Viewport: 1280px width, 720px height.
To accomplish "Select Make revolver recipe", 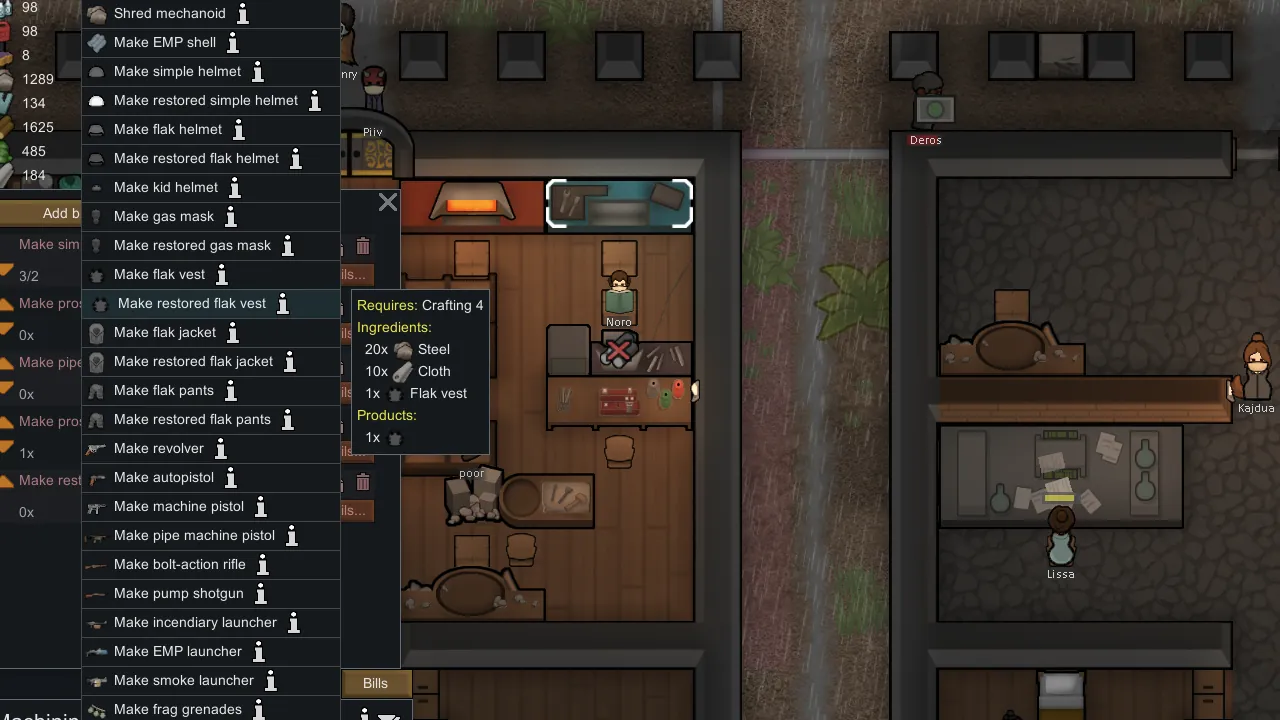I will (x=158, y=449).
